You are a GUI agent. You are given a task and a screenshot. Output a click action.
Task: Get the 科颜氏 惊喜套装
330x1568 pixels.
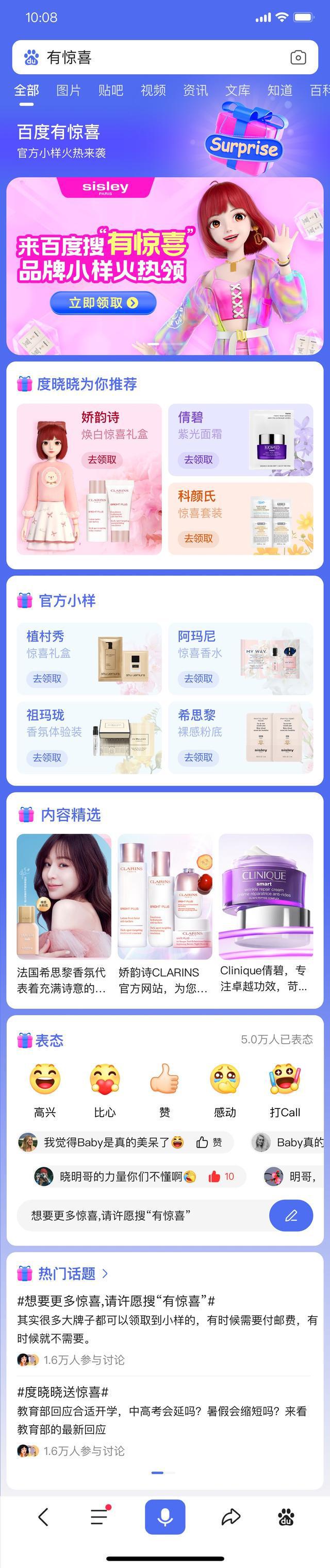(x=199, y=538)
